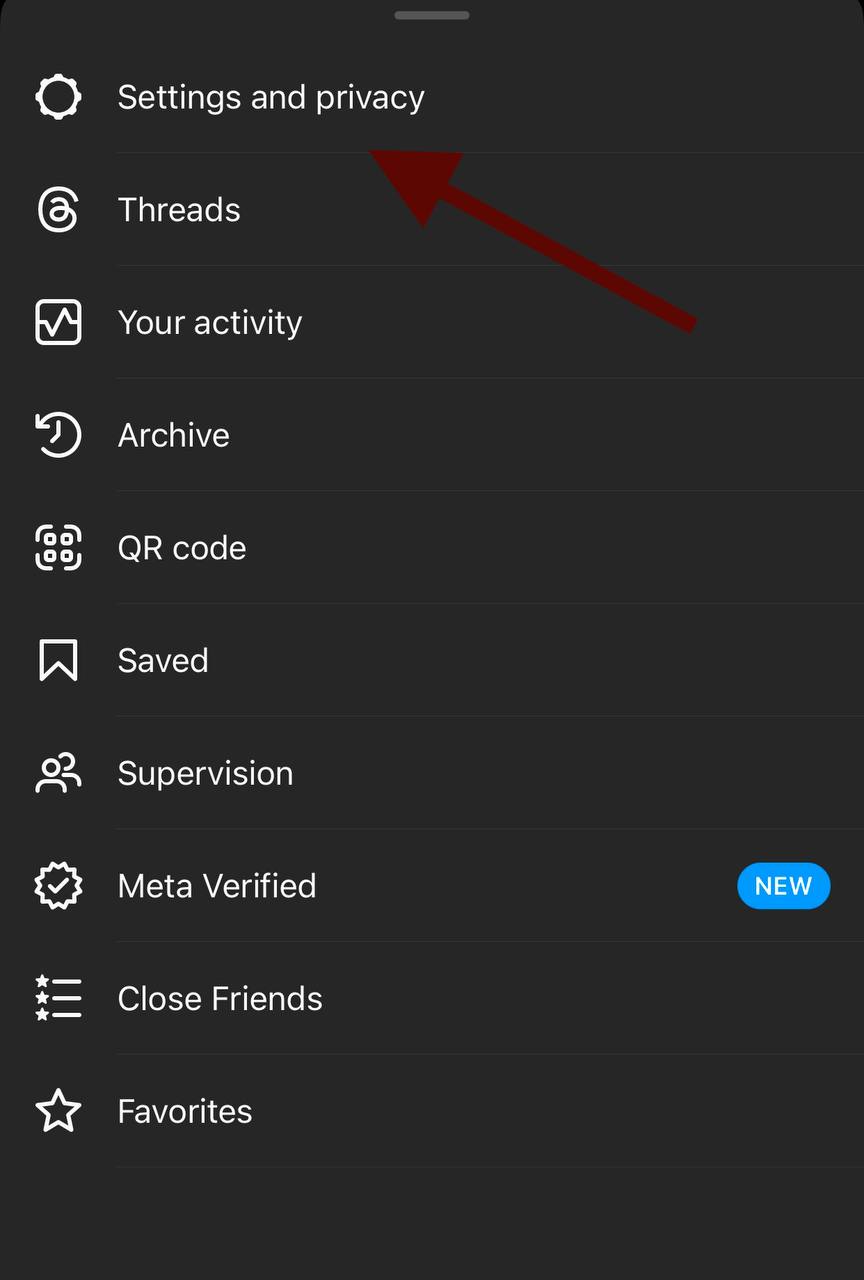This screenshot has height=1280, width=864.
Task: Open the Close Friends list
Action: (220, 998)
